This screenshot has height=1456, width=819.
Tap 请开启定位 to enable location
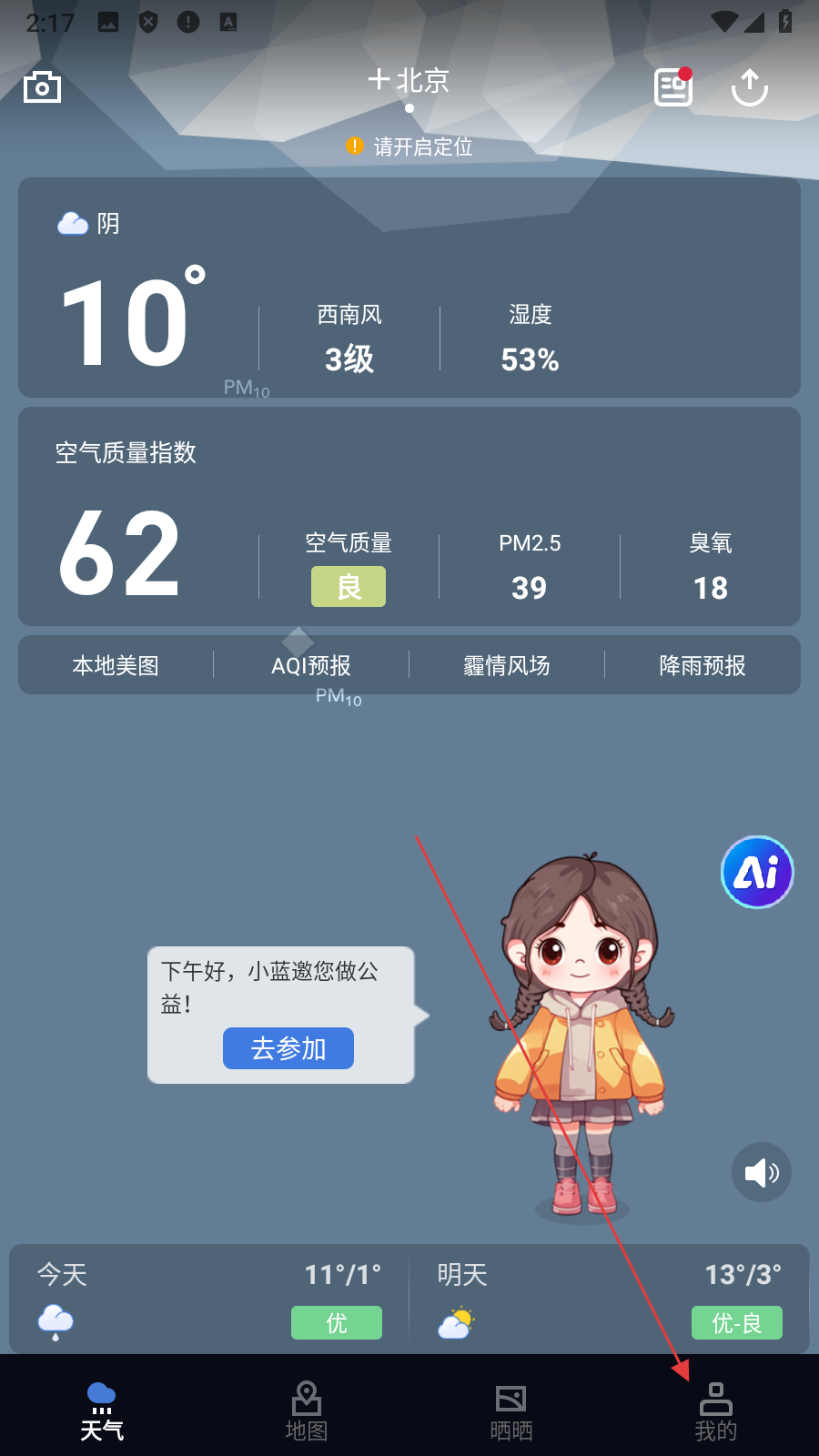(422, 147)
